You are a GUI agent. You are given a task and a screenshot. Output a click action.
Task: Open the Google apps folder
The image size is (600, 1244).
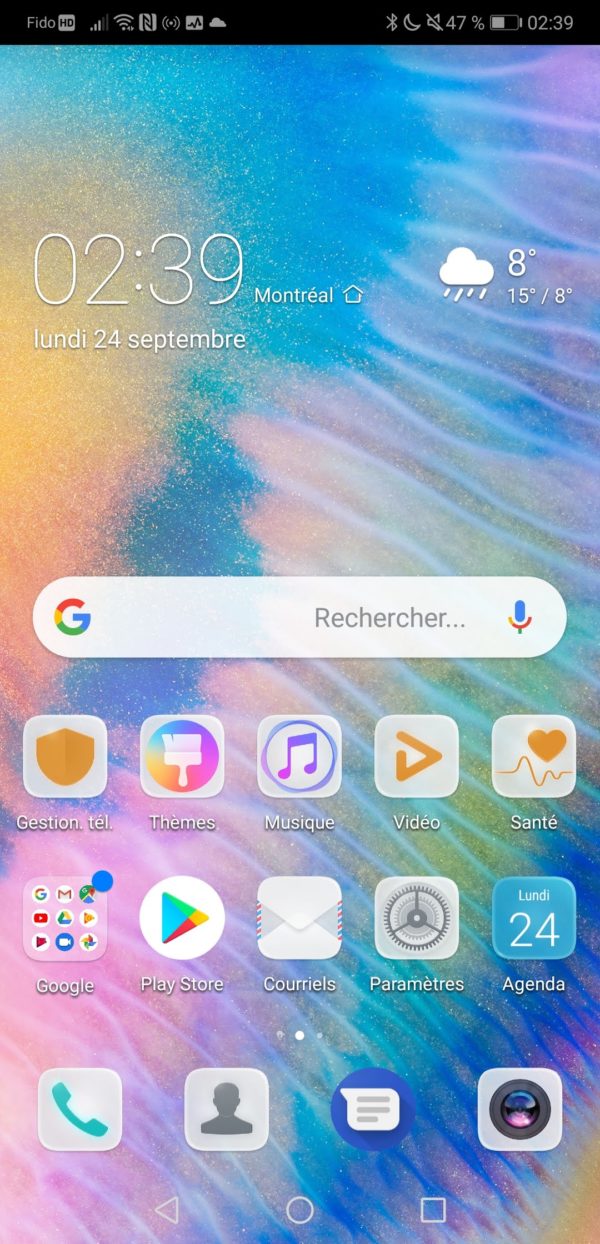(65, 919)
